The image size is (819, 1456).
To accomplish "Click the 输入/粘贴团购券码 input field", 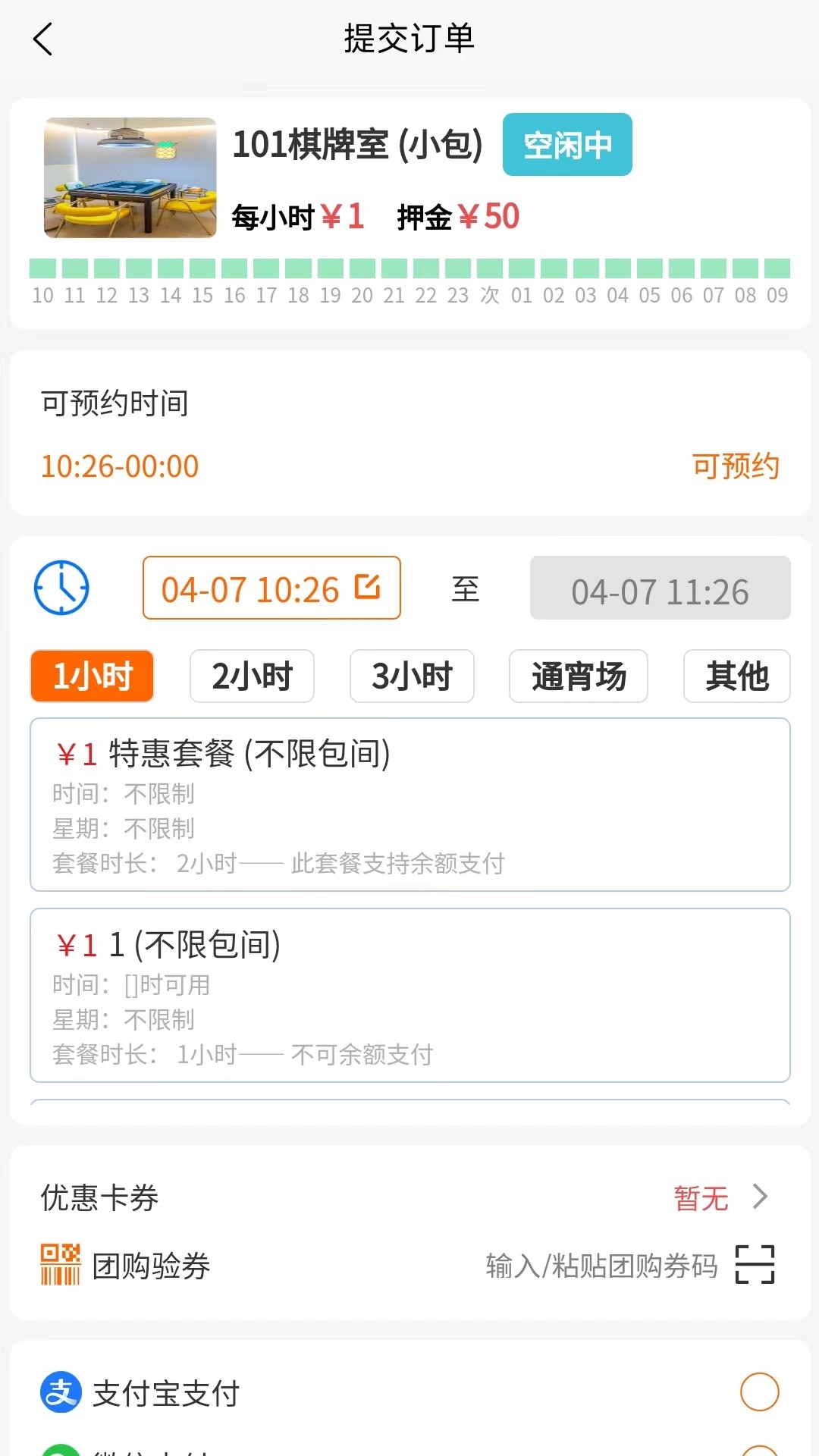I will pyautogui.click(x=603, y=1263).
